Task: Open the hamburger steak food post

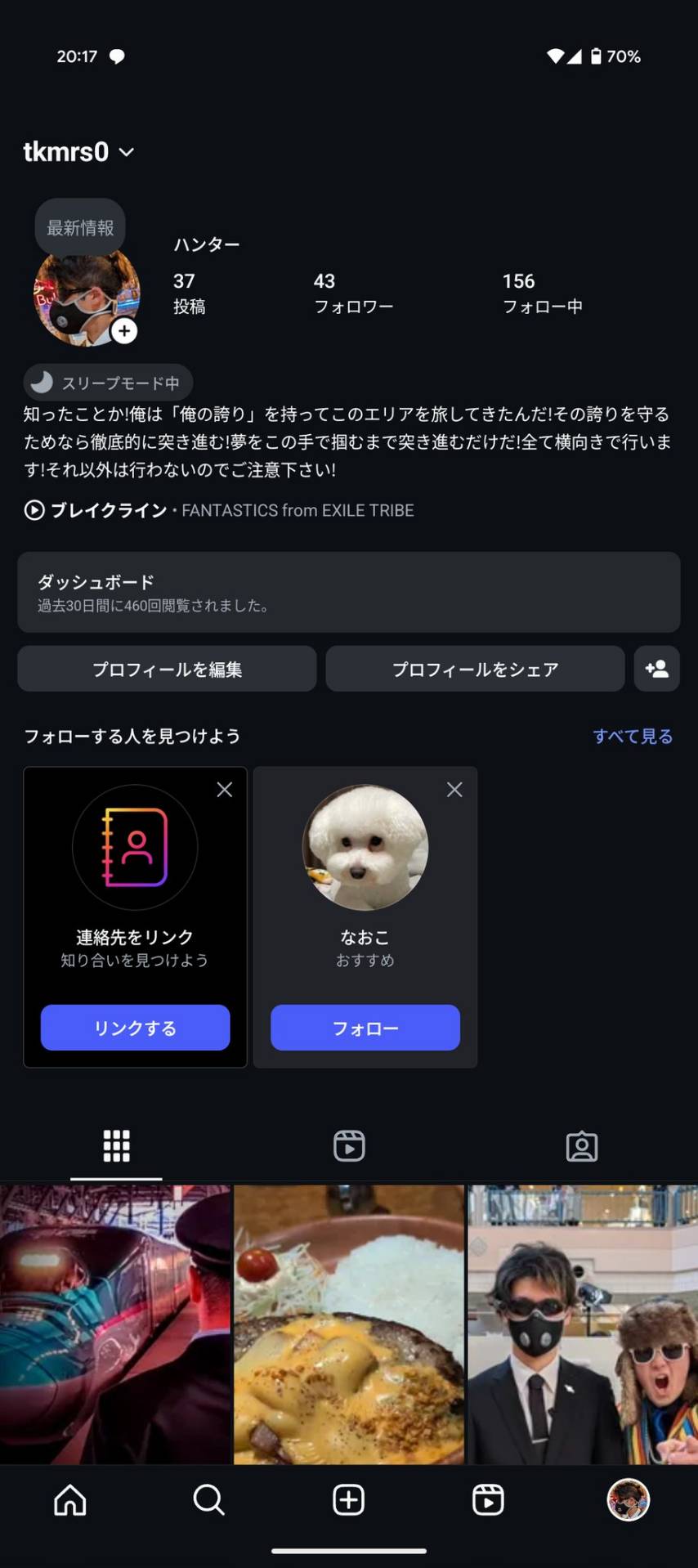Action: (349, 1324)
